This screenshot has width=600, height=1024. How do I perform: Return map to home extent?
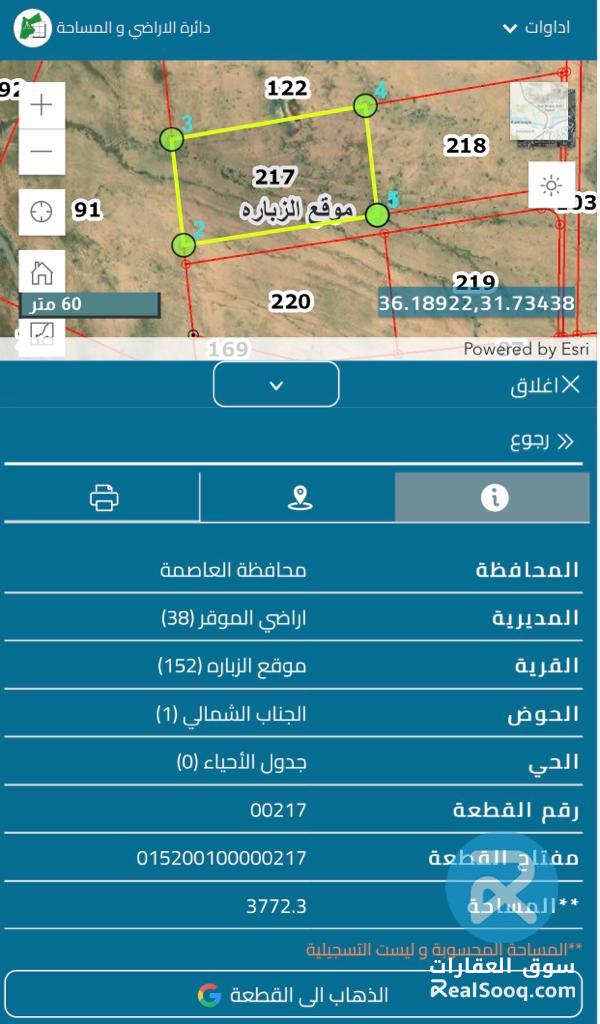(x=42, y=271)
